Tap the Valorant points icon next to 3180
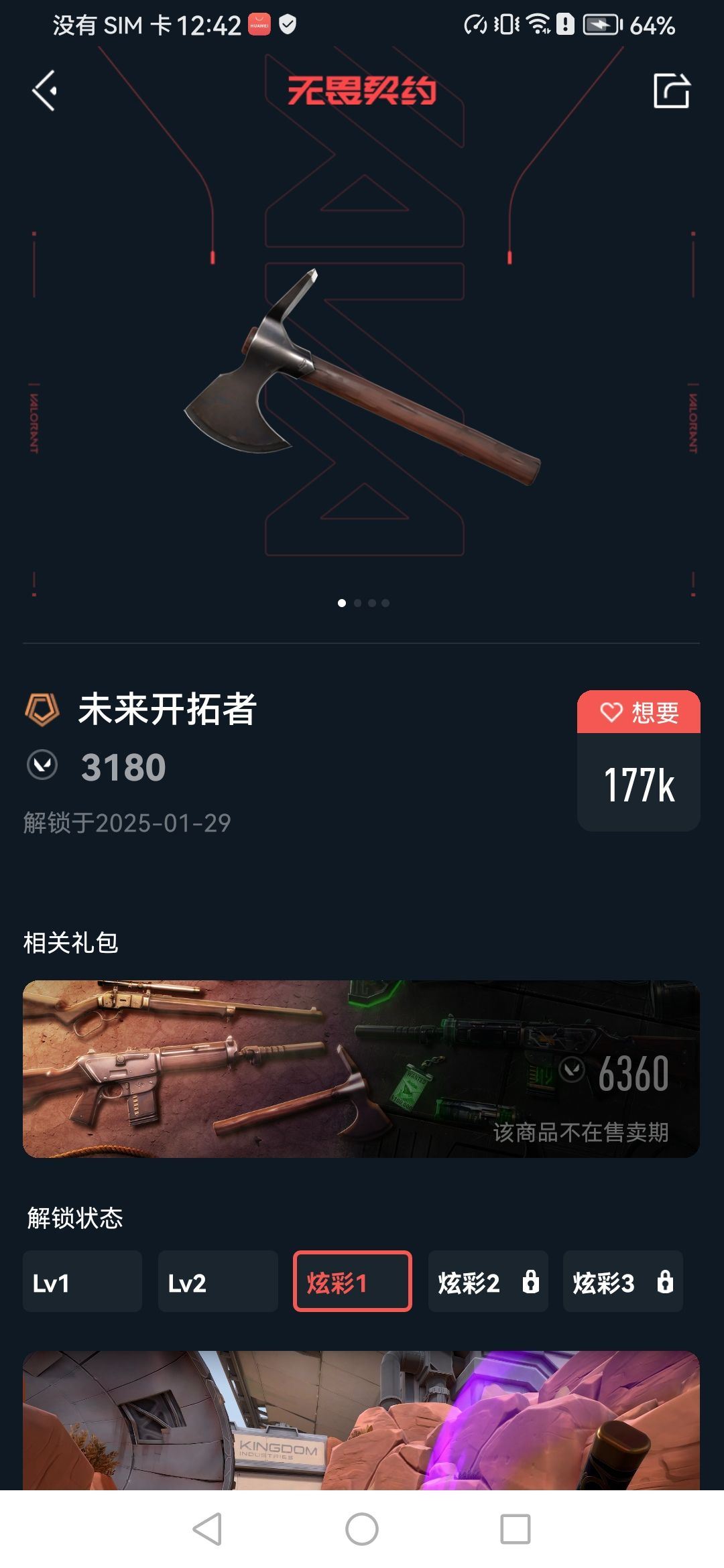The image size is (724, 1568). [x=42, y=769]
